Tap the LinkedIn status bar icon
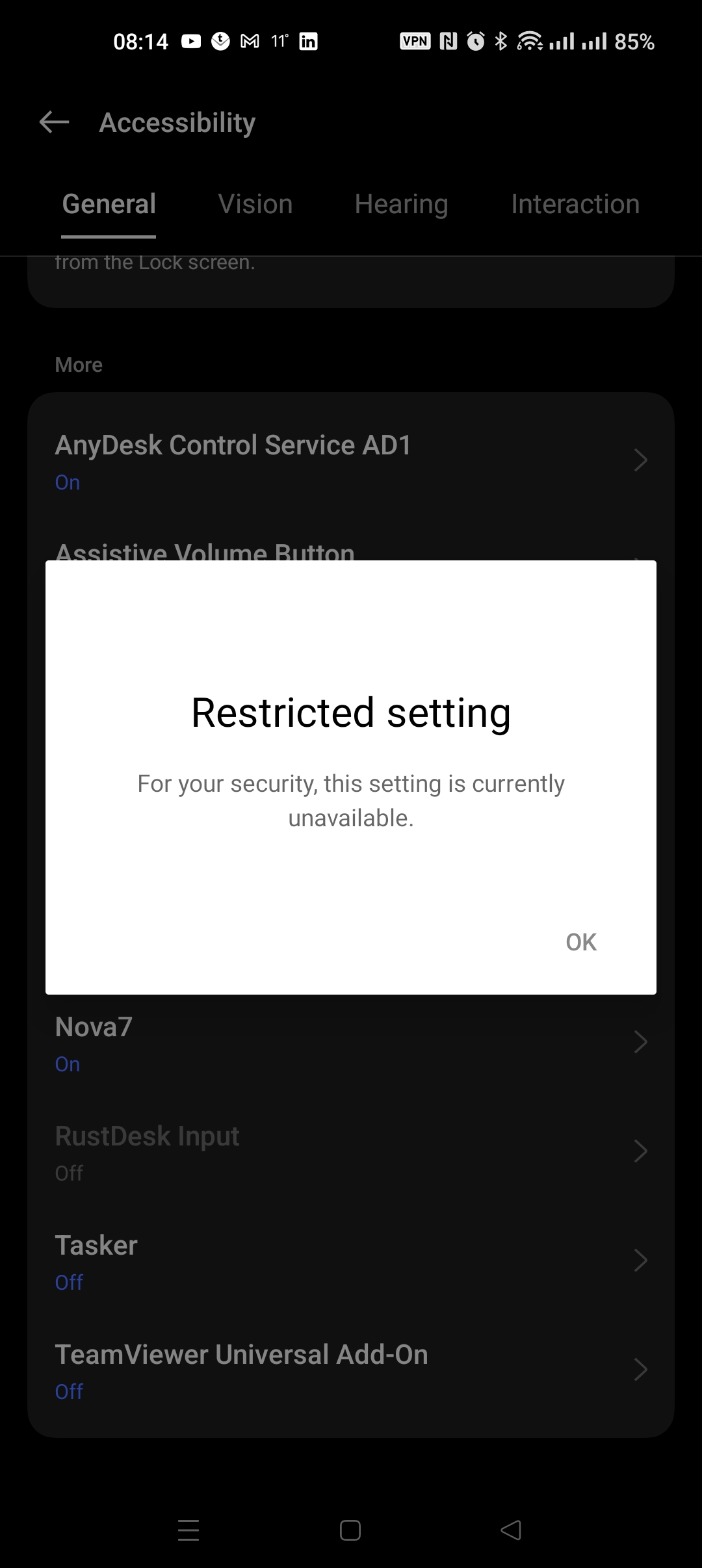702x1568 pixels. point(307,41)
